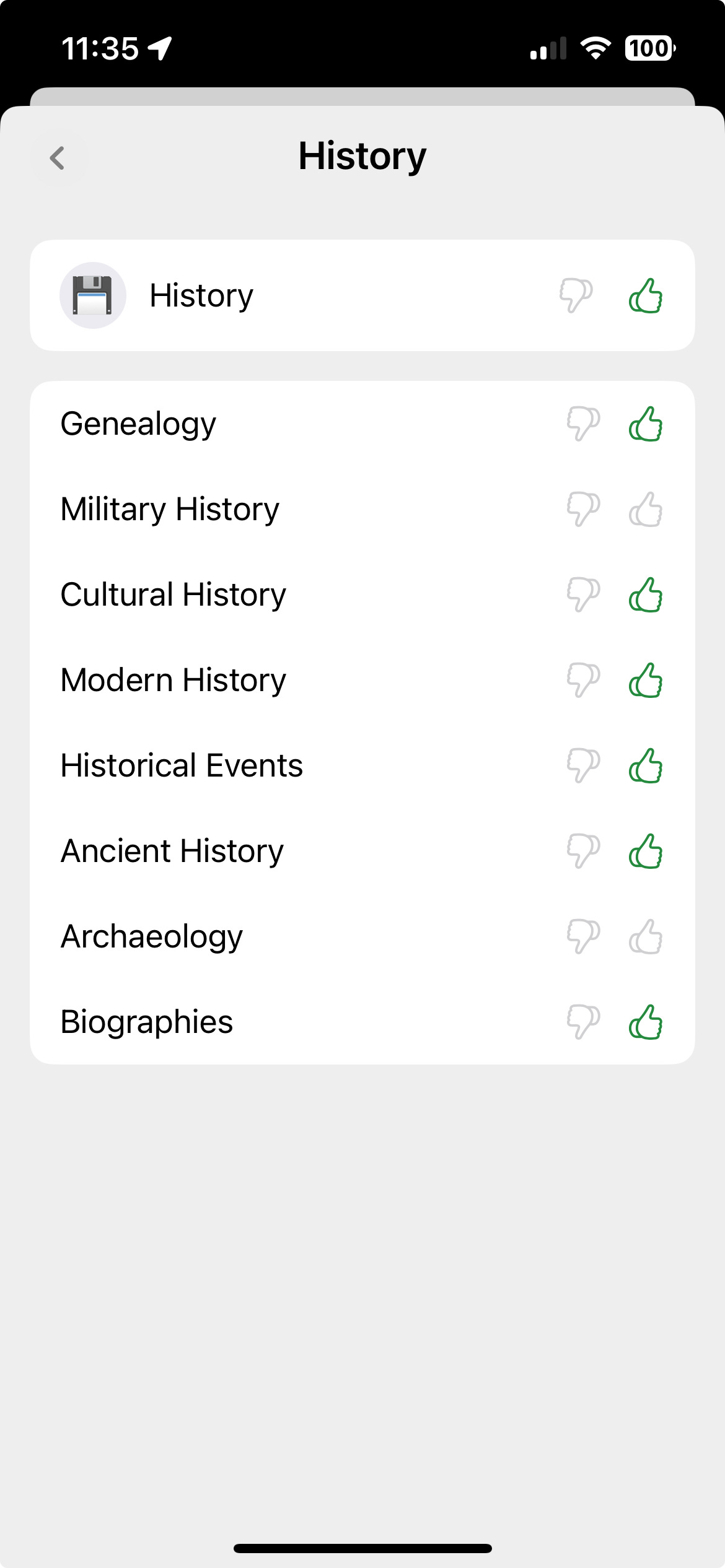
Task: Remove the like from Genealogy
Action: pyautogui.click(x=646, y=424)
